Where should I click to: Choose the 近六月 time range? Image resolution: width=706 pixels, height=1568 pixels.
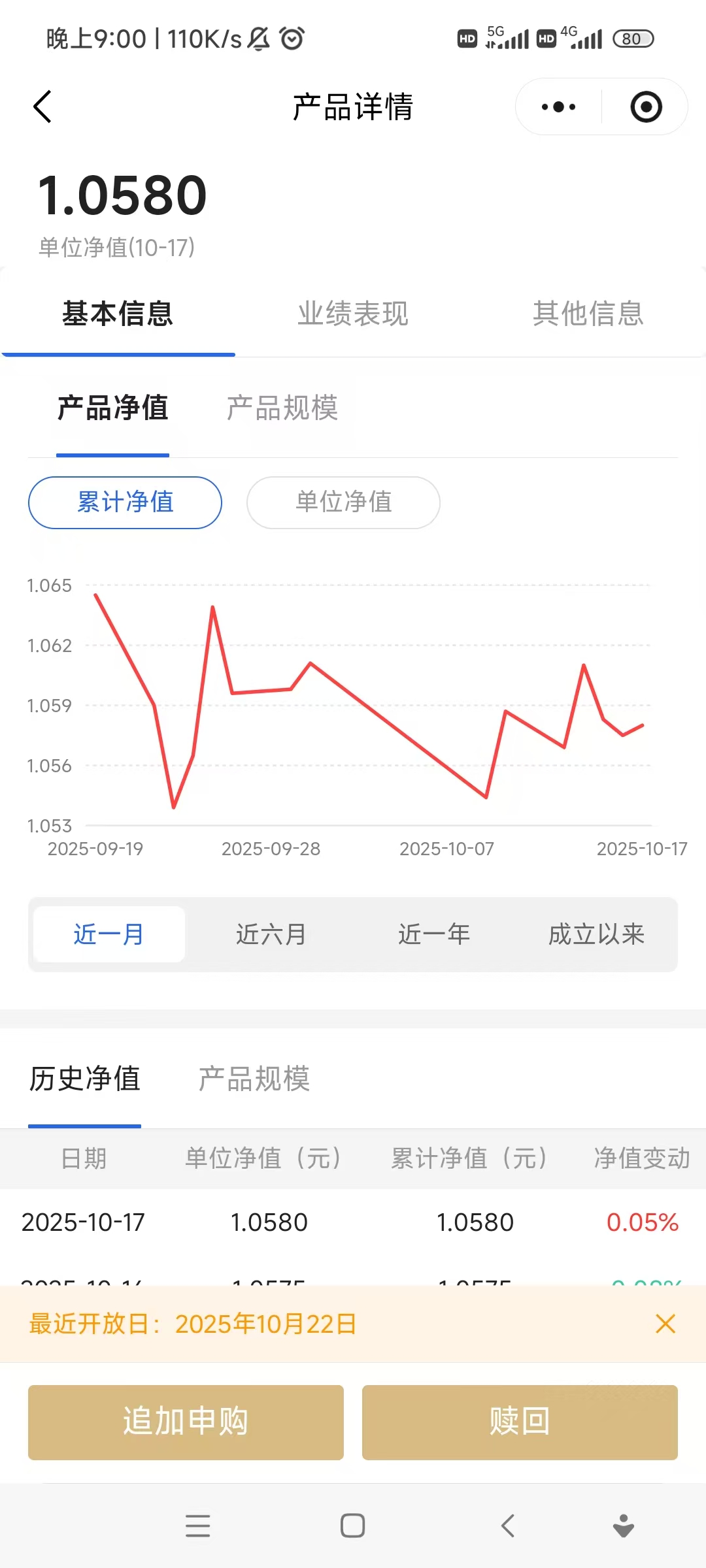pyautogui.click(x=271, y=934)
